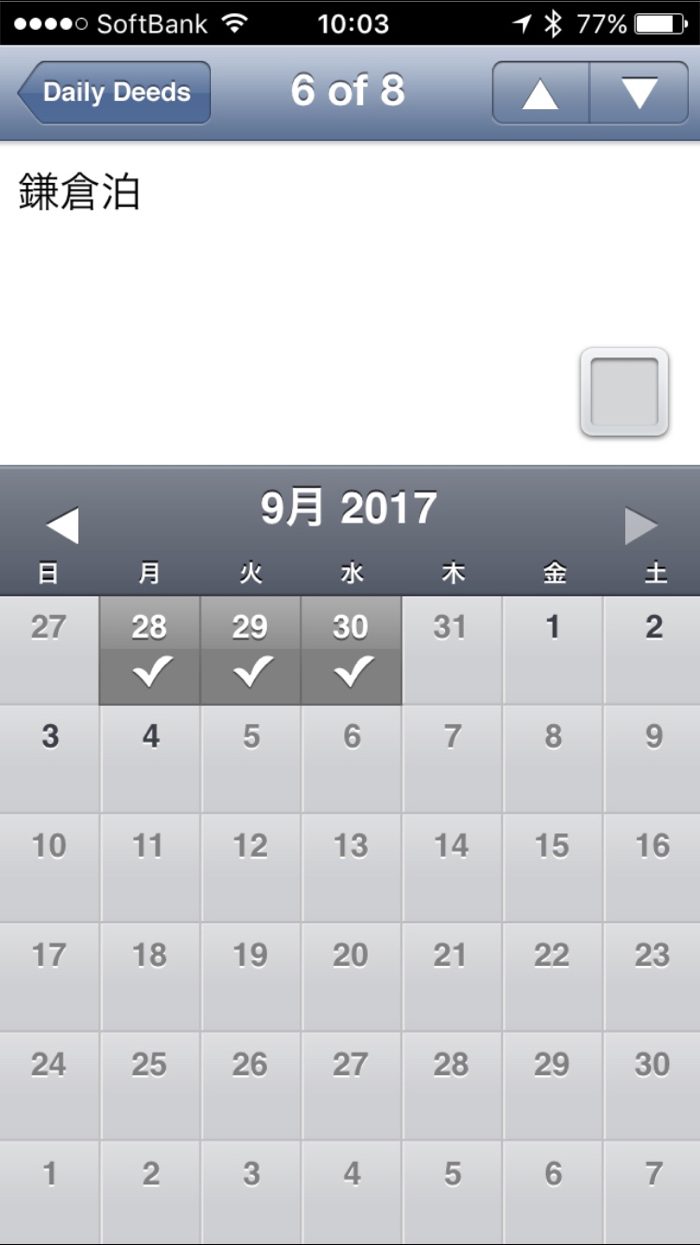
Task: Select checked day 29 in calendar
Action: [x=251, y=650]
